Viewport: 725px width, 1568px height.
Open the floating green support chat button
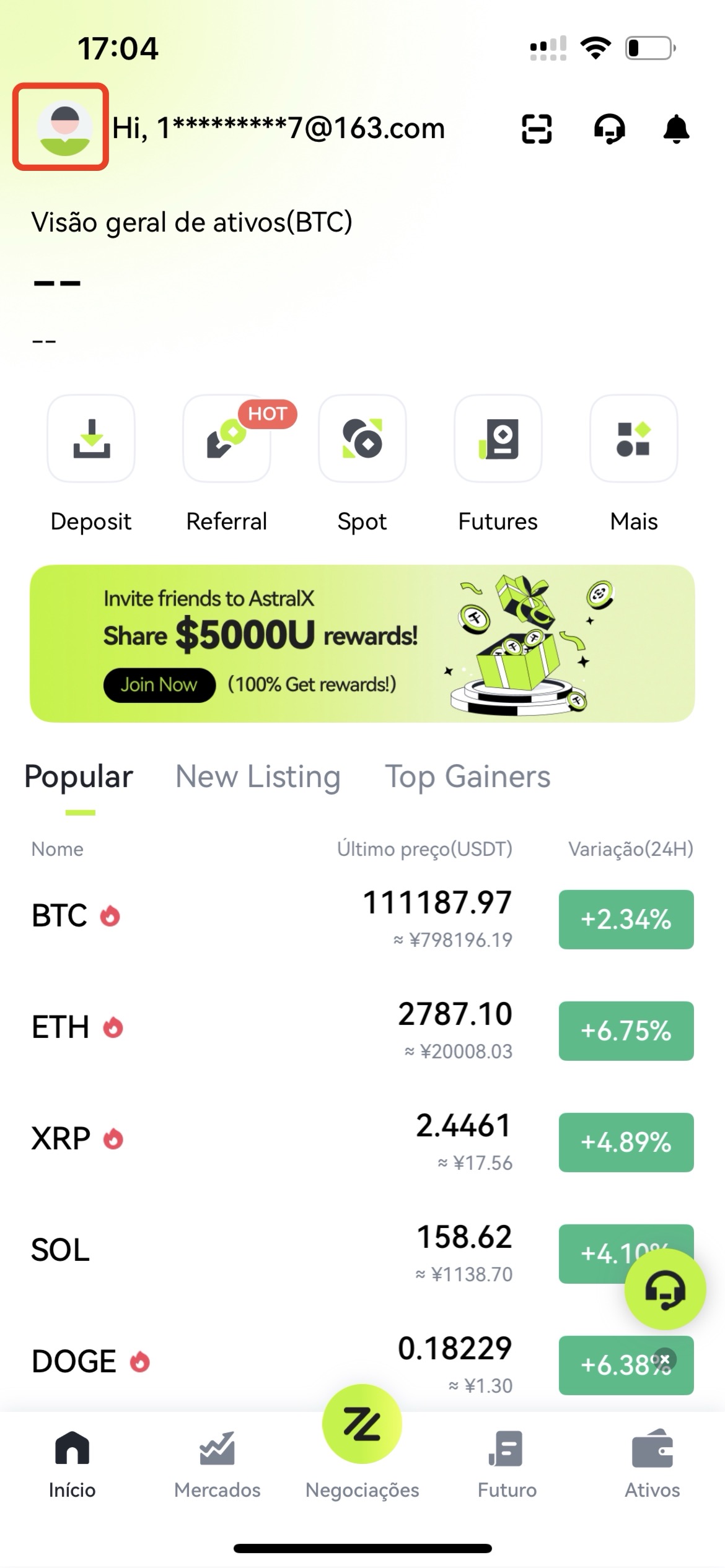(665, 1289)
